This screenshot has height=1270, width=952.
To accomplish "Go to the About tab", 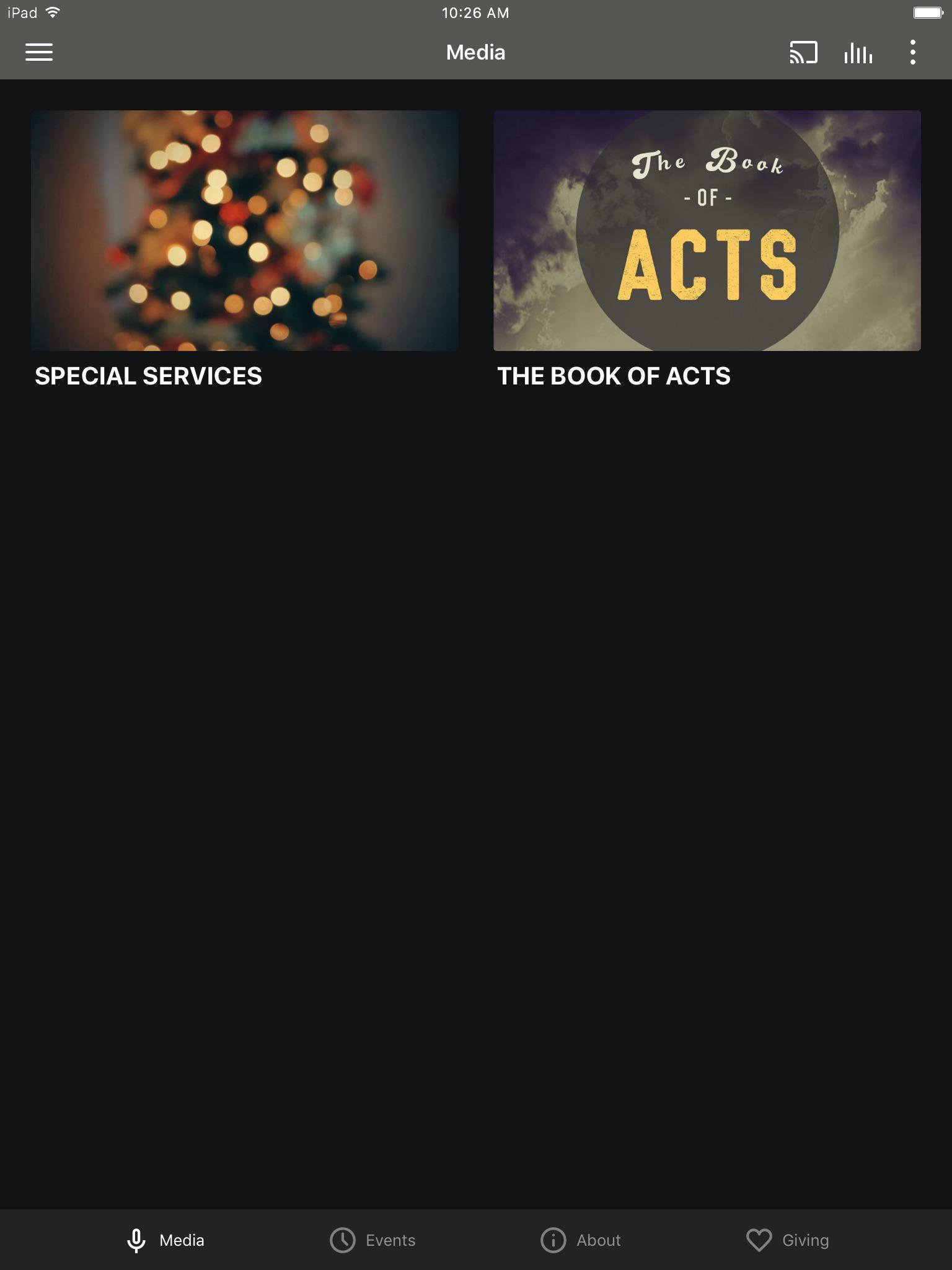I will point(581,1240).
